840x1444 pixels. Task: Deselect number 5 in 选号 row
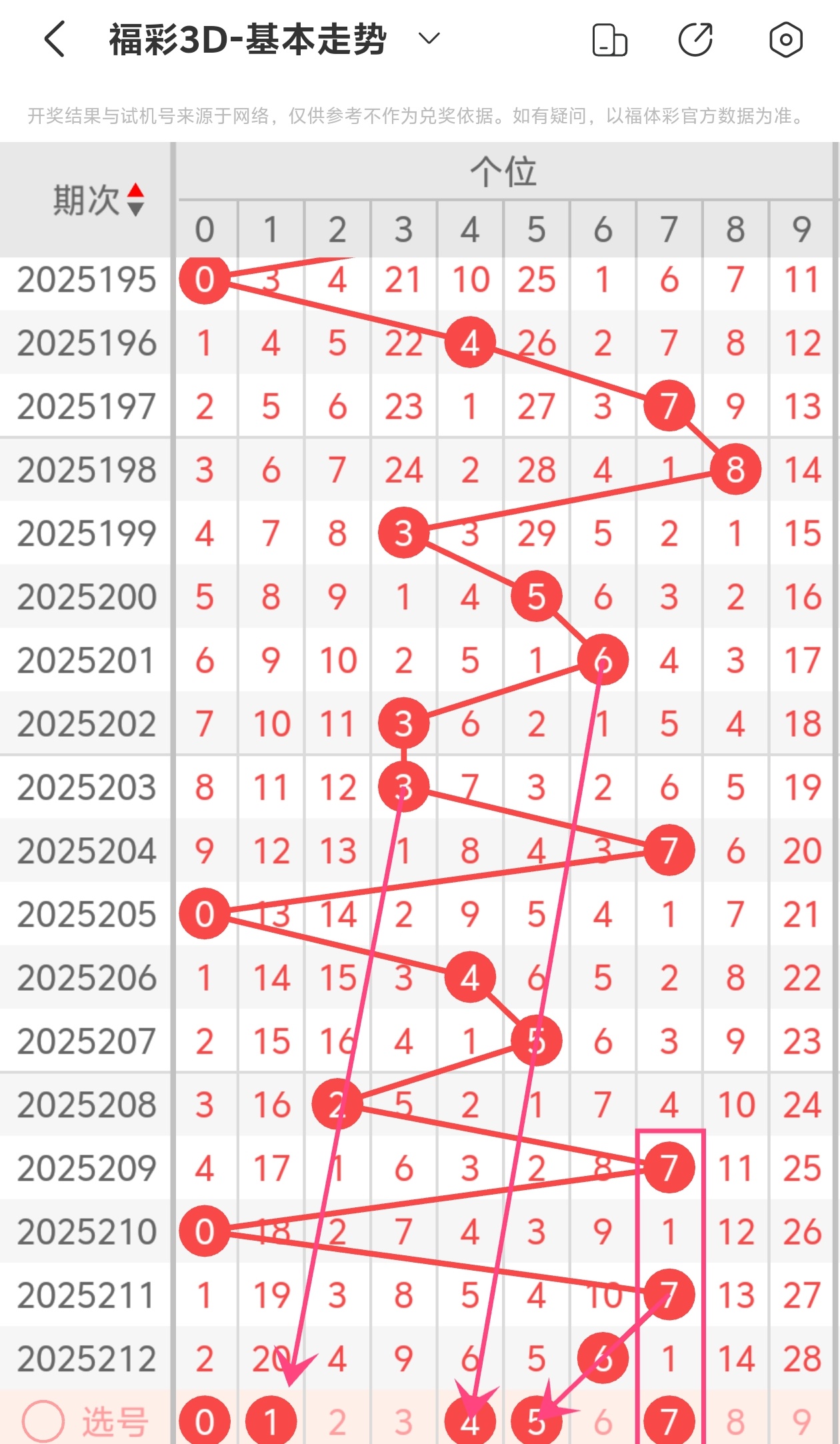537,1421
